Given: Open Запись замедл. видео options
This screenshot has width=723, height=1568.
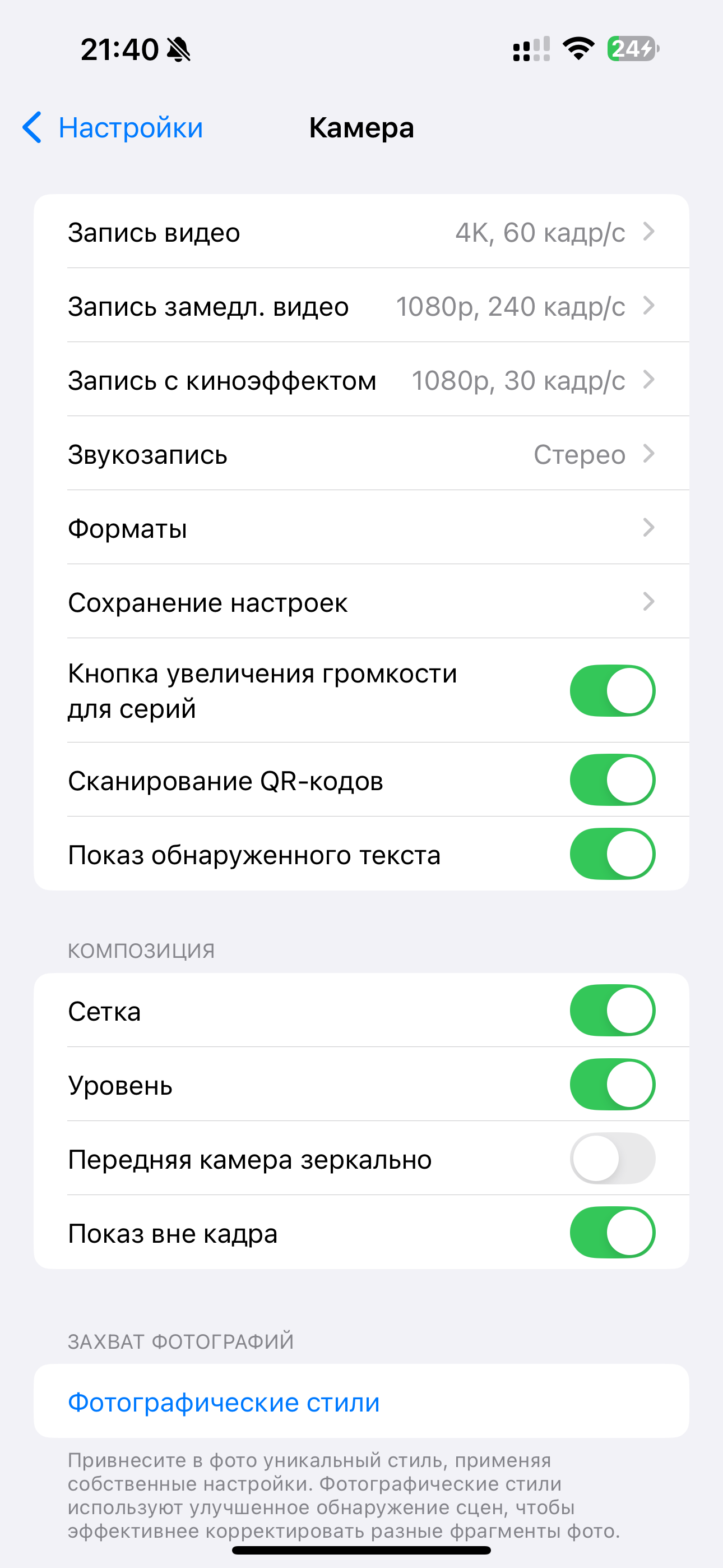Looking at the screenshot, I should [x=361, y=306].
